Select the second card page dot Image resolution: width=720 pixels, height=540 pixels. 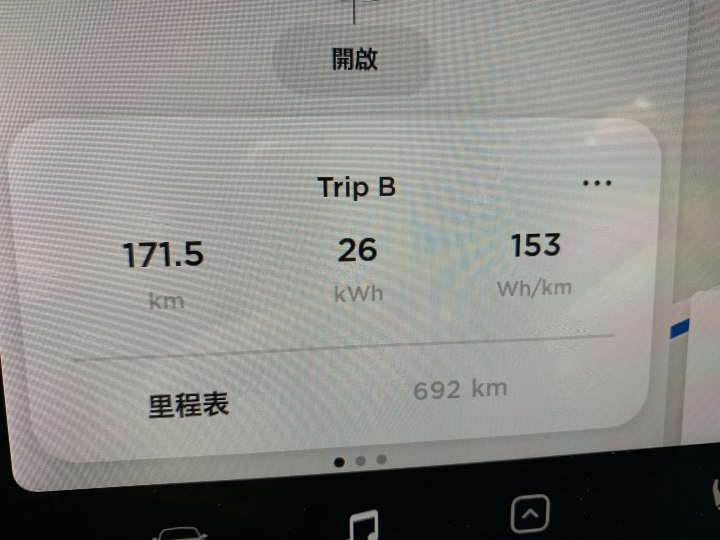pos(361,461)
